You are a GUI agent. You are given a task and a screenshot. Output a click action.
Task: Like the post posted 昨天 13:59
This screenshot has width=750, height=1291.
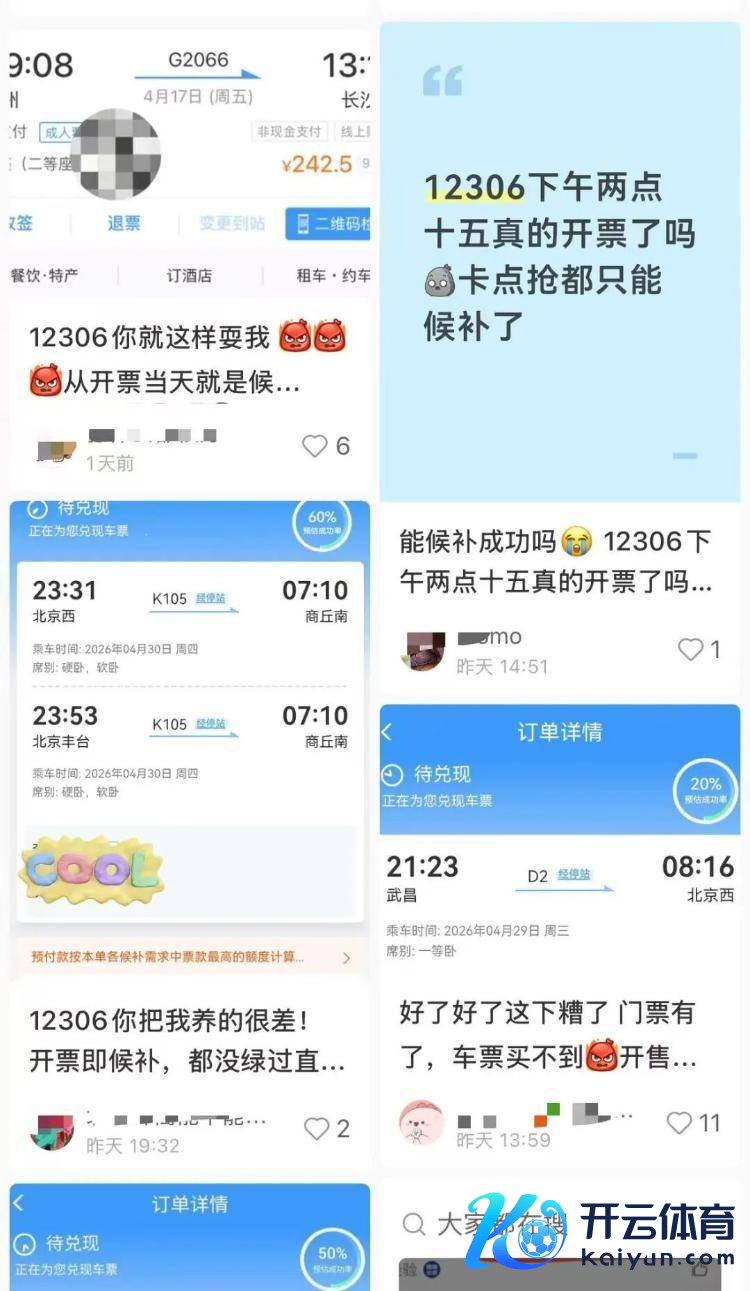679,1123
